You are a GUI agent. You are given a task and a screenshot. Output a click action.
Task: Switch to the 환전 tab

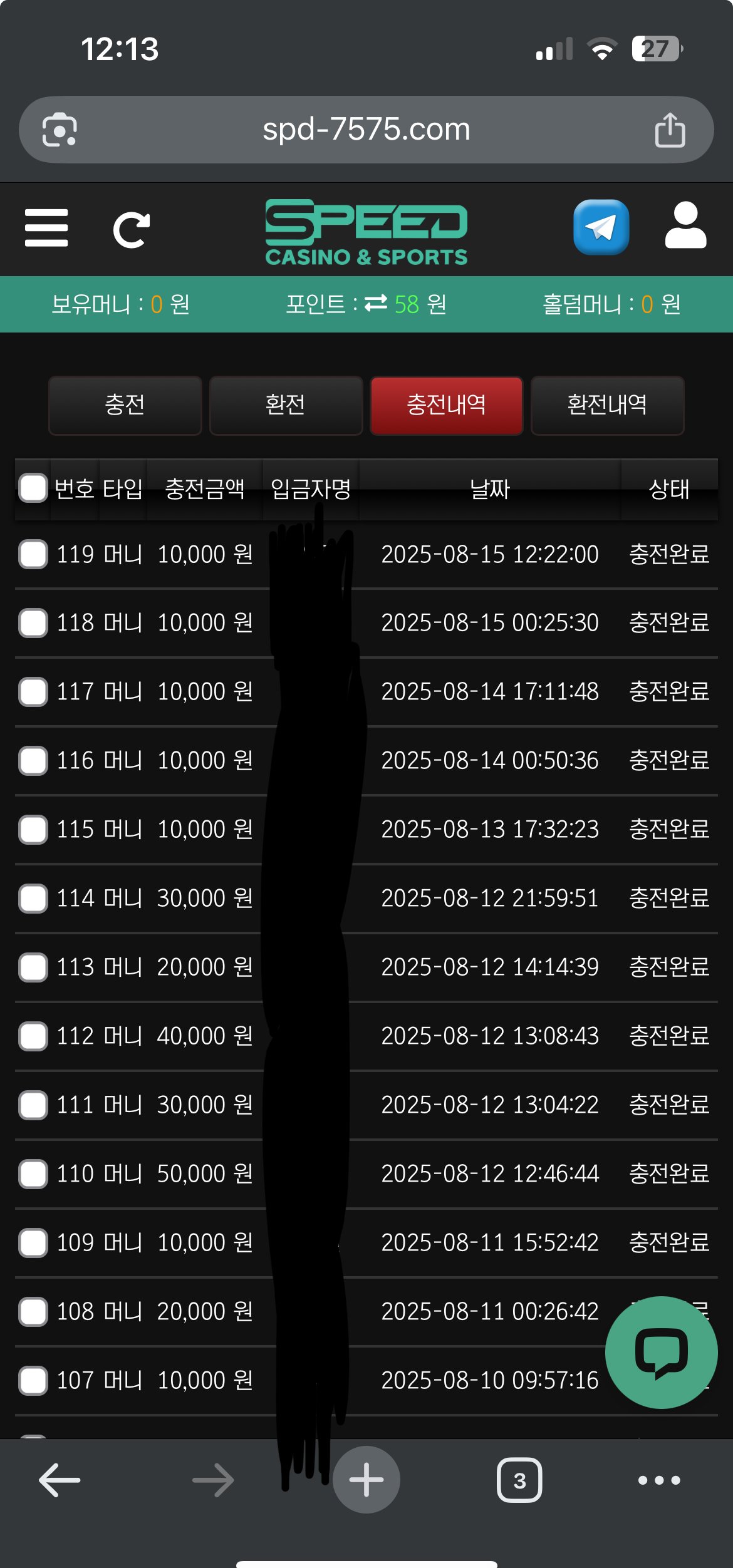click(x=286, y=405)
